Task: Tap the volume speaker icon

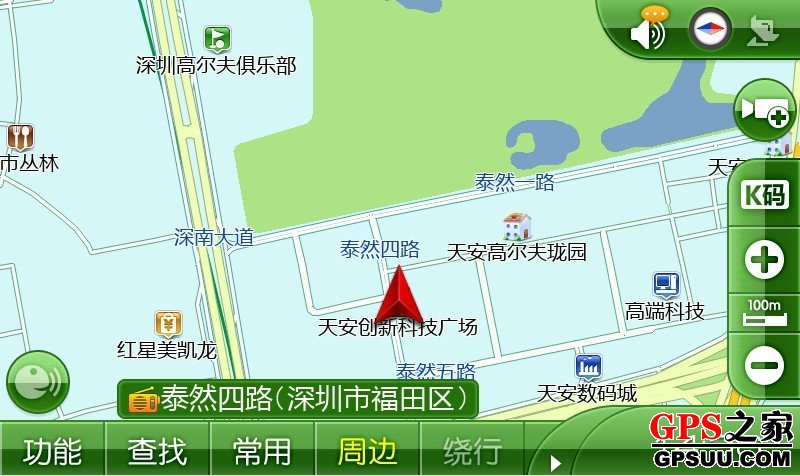Action: pyautogui.click(x=649, y=33)
